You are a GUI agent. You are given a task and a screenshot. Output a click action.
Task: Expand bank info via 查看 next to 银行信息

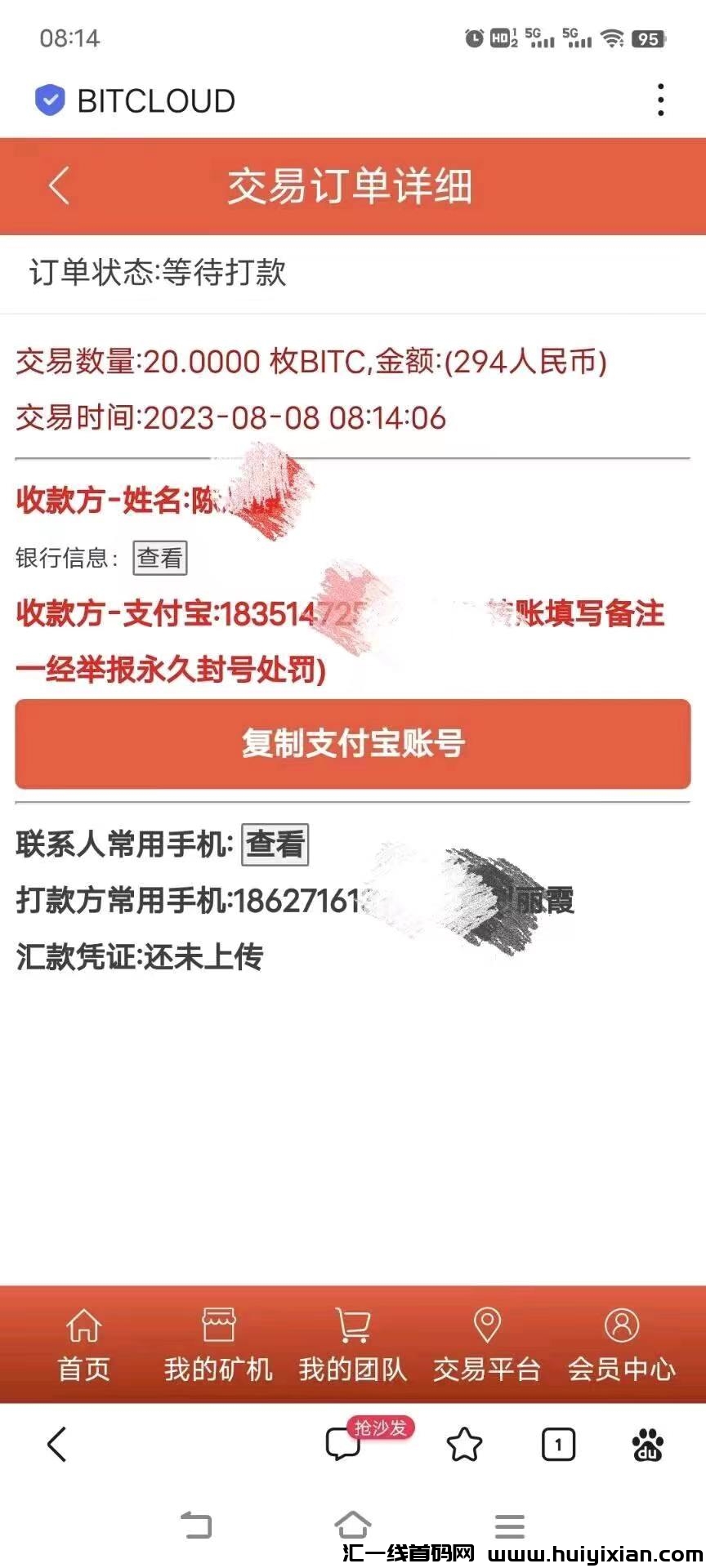(162, 557)
